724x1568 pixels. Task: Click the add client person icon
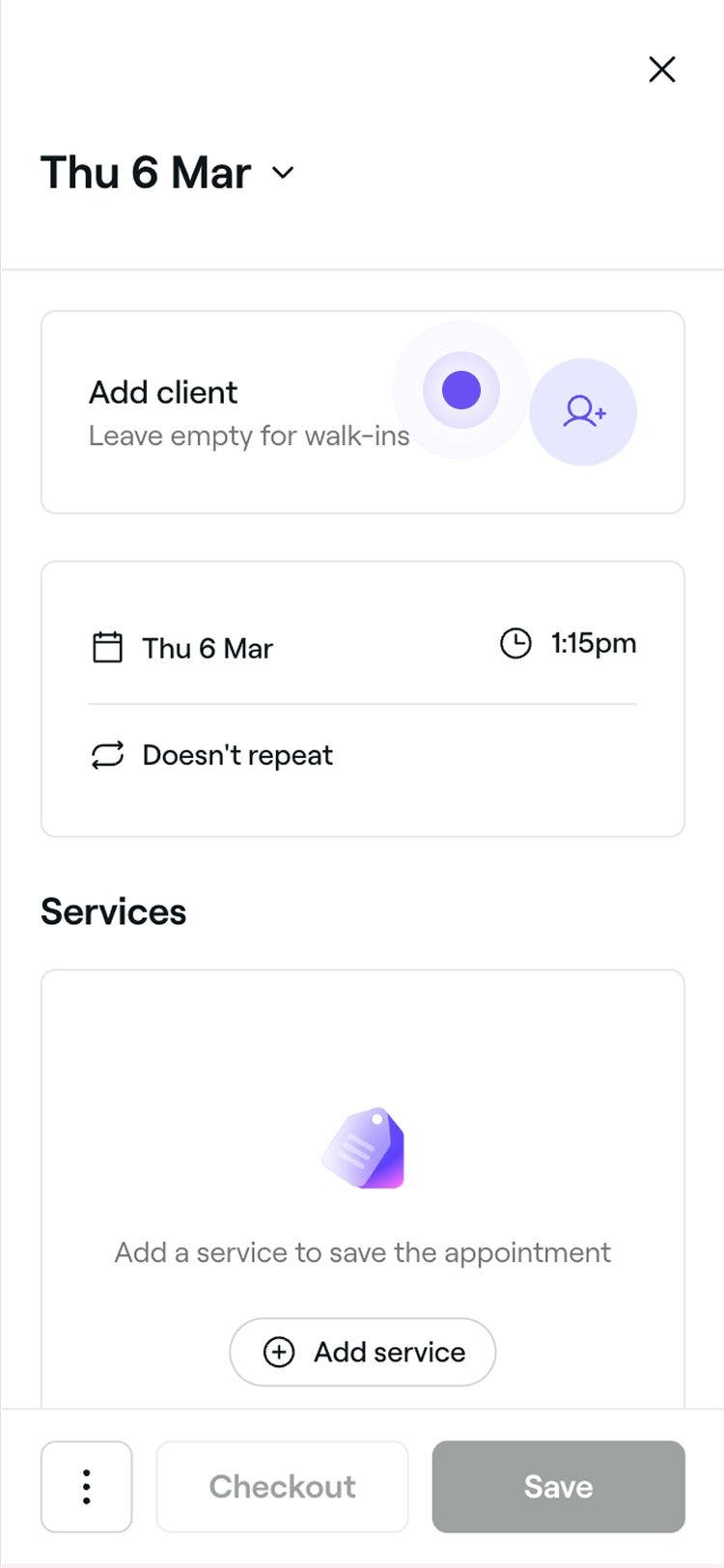[583, 411]
